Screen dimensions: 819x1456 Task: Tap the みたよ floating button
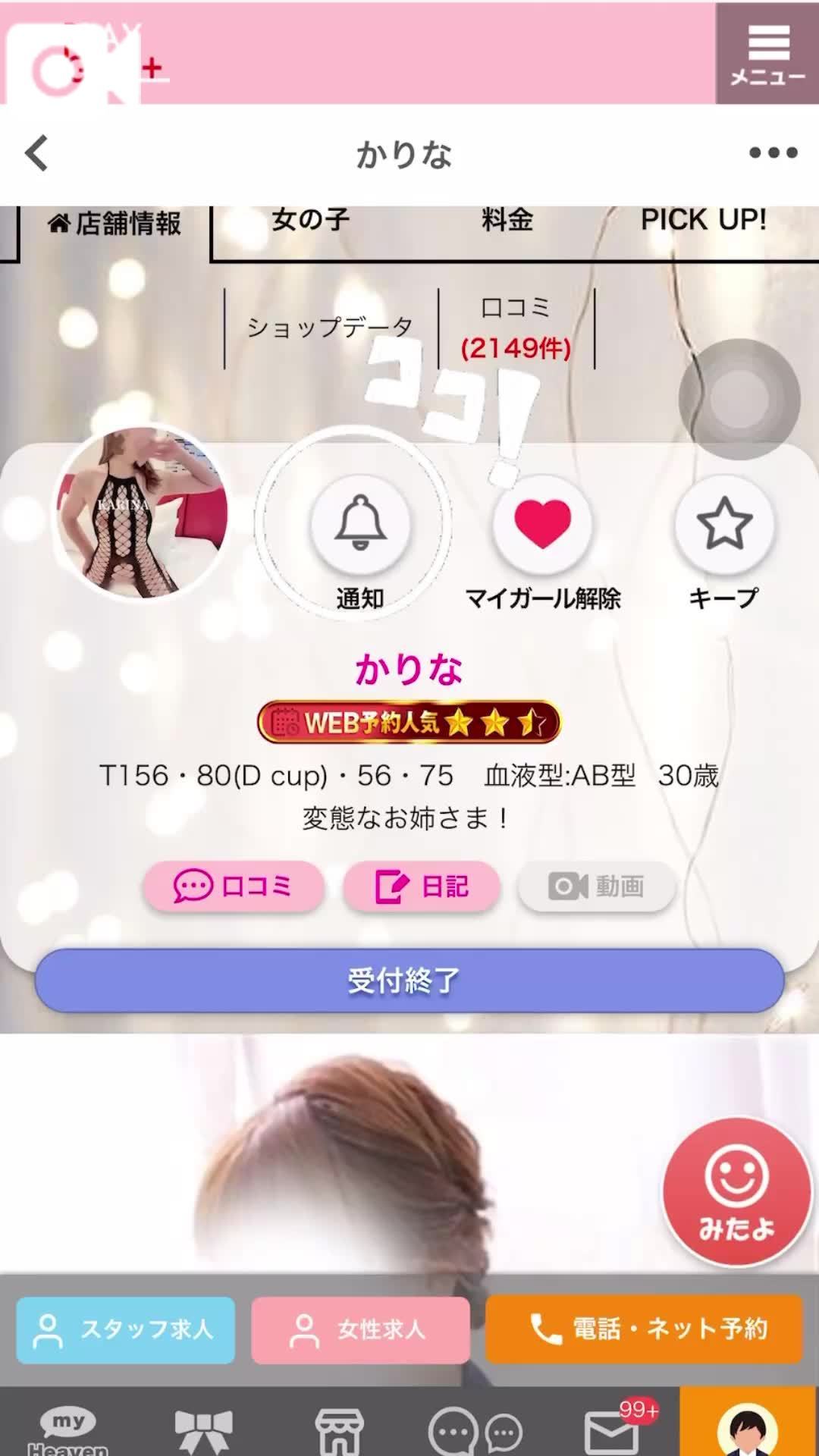pyautogui.click(x=736, y=1191)
